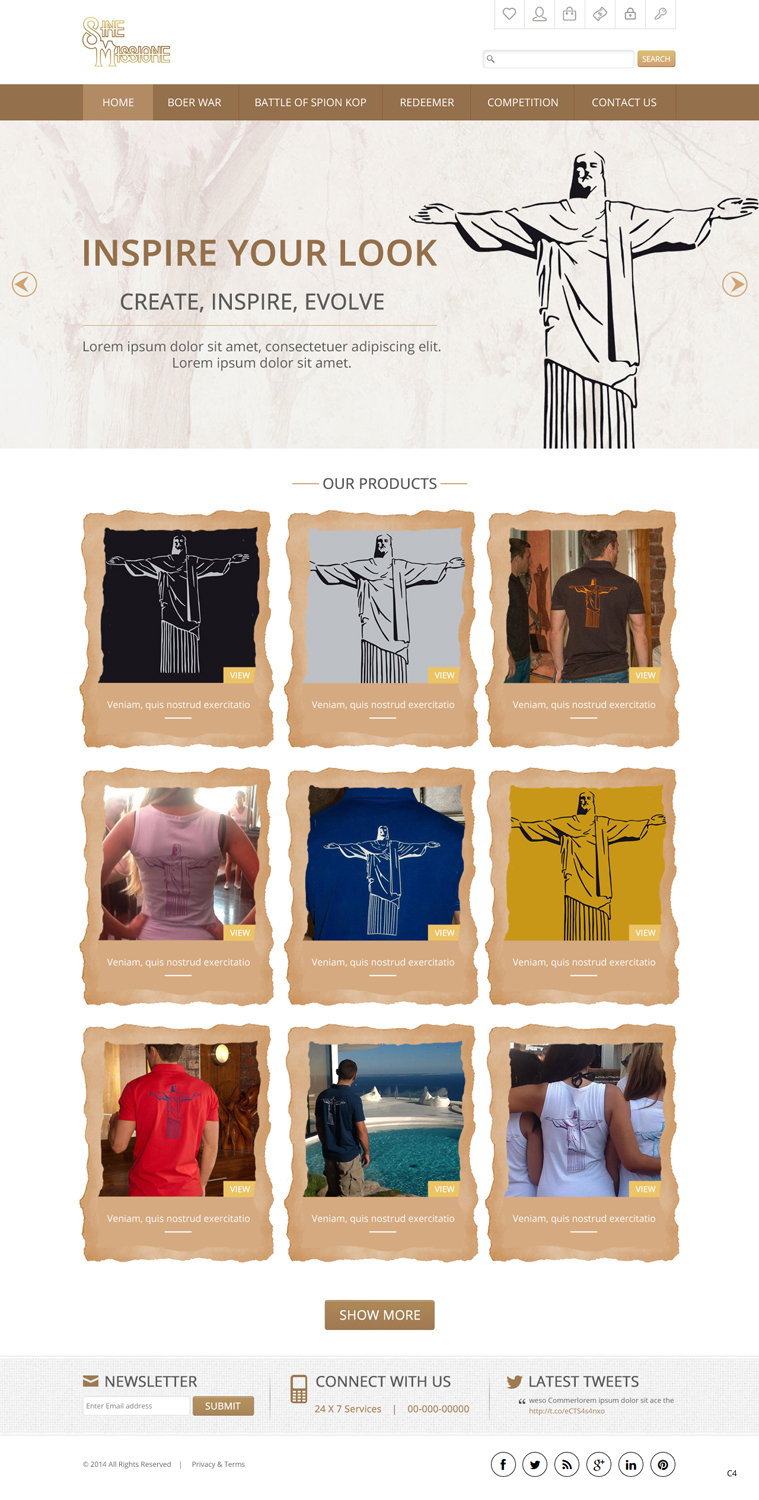Open the CONTACT US page
This screenshot has width=759, height=1500.
(x=623, y=102)
